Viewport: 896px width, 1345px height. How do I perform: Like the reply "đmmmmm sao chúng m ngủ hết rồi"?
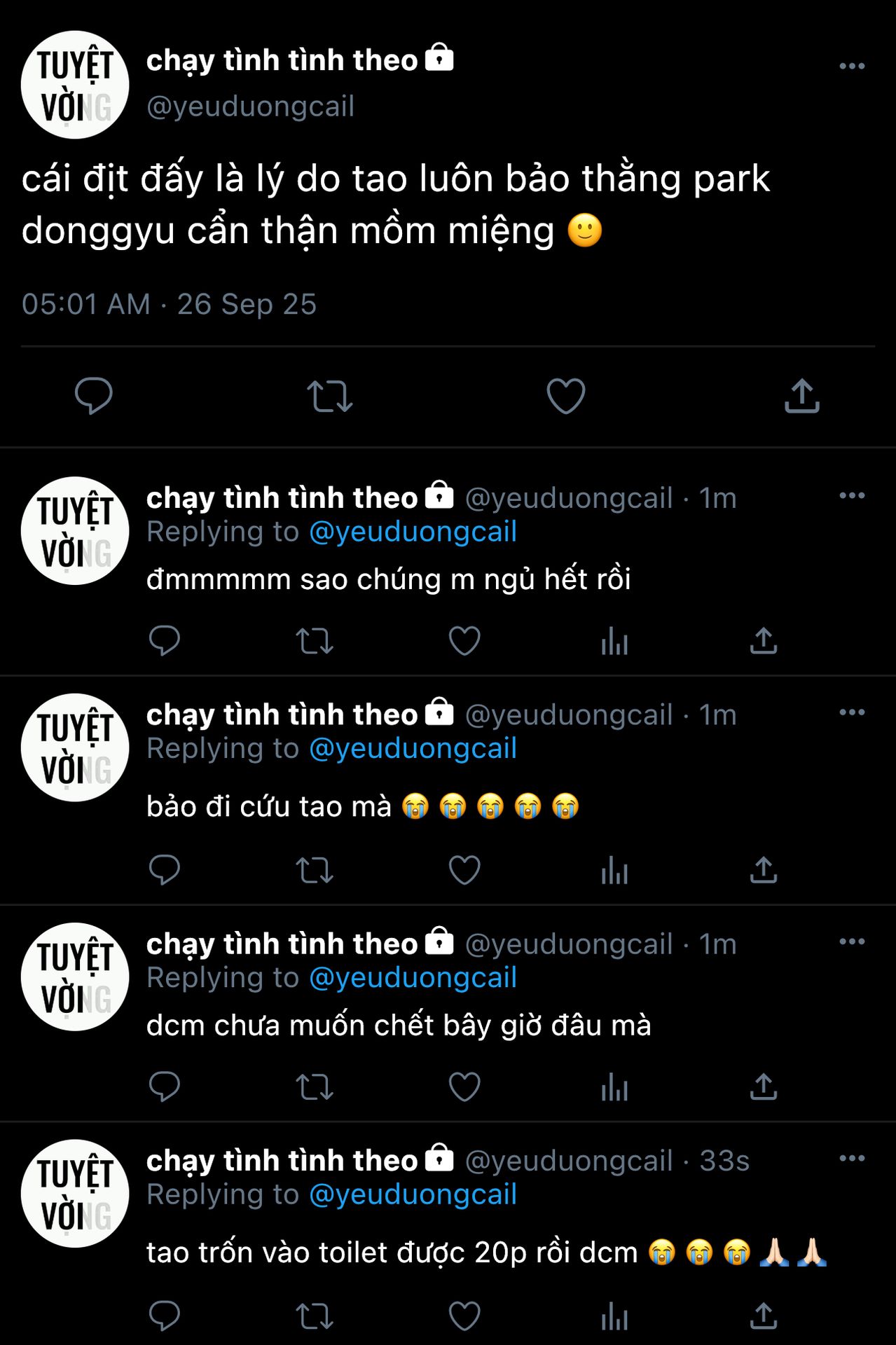(x=464, y=640)
